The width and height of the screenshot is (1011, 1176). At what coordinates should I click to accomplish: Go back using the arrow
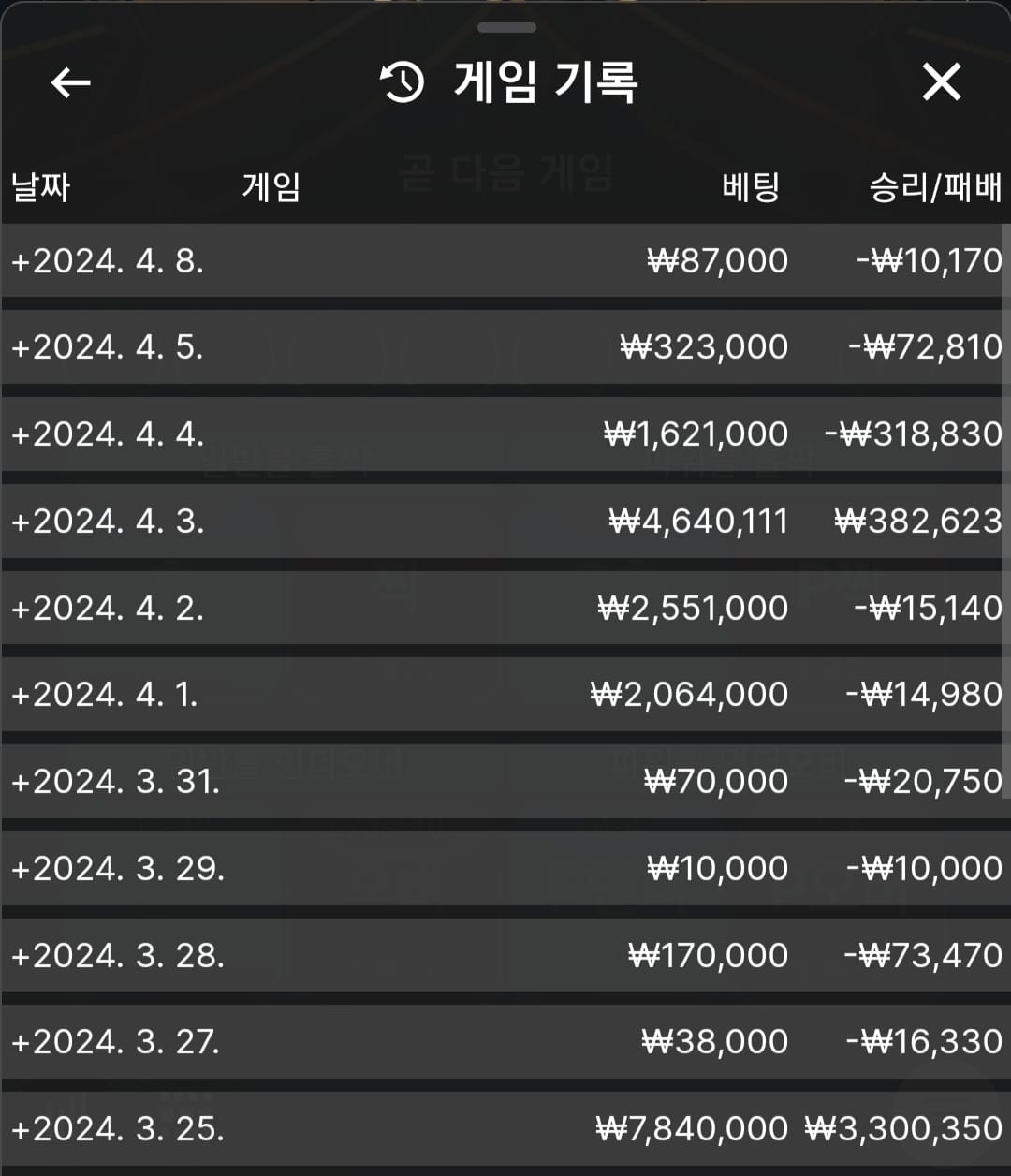click(x=70, y=82)
